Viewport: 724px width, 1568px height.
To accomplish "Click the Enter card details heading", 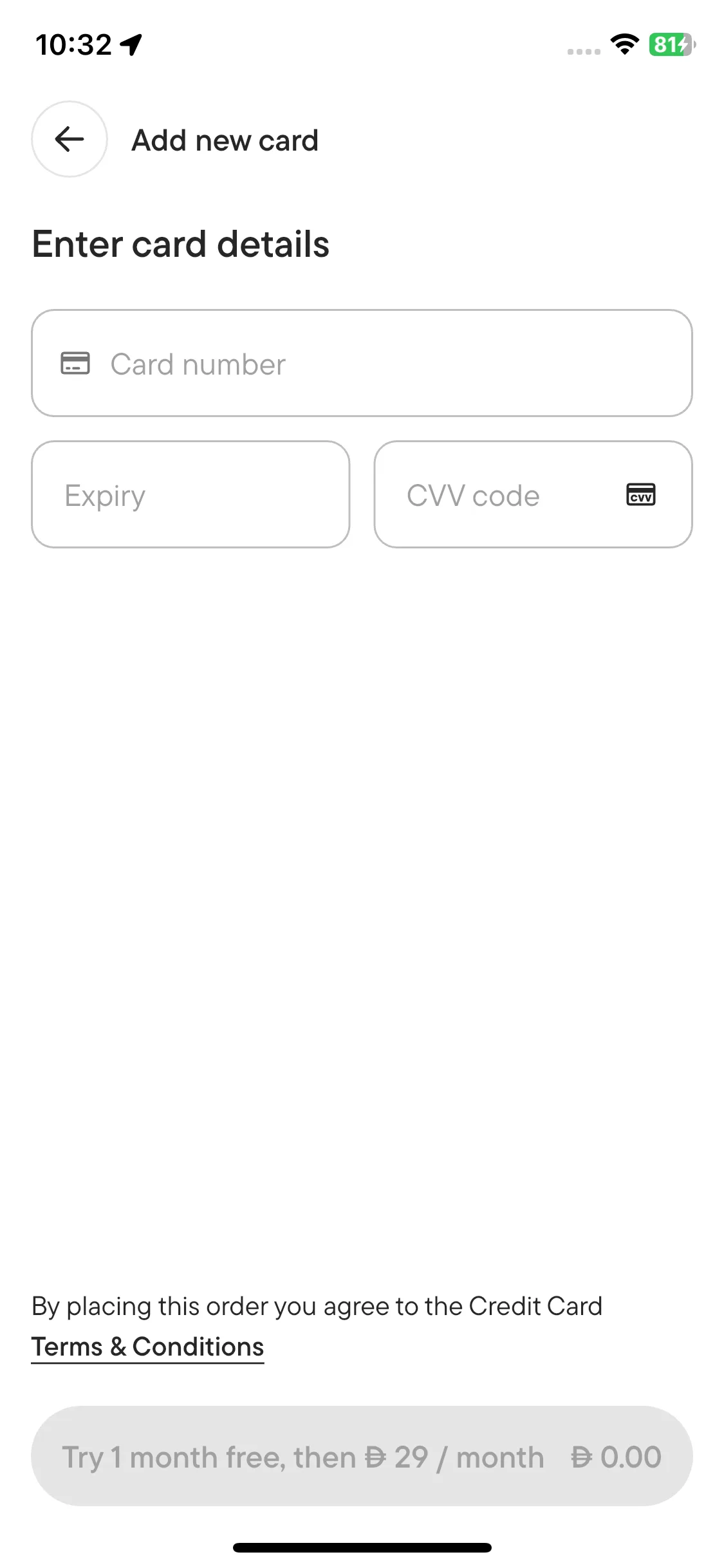I will click(181, 243).
